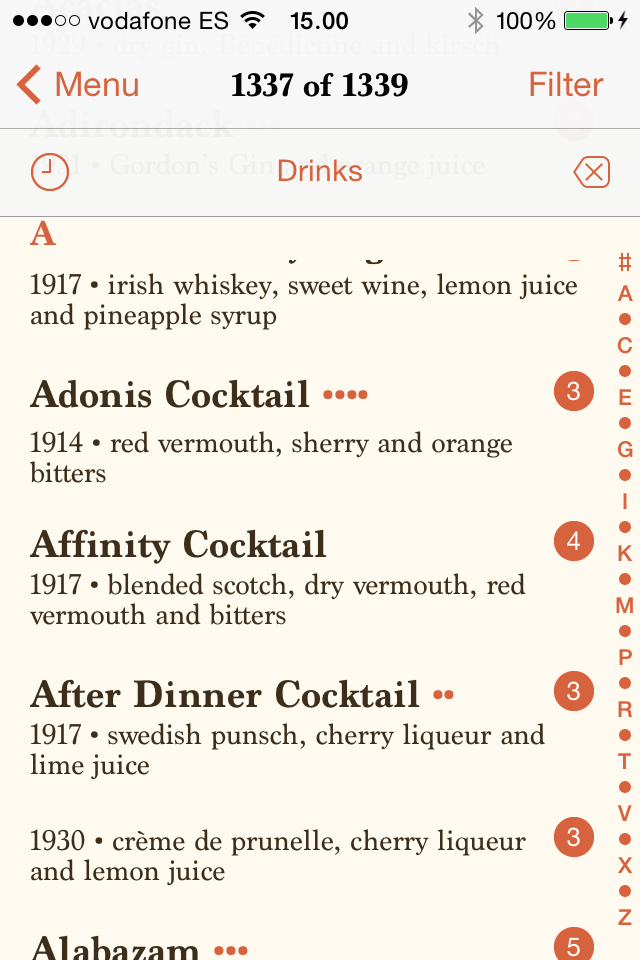The image size is (640, 960).
Task: Jump to letter Z in index
Action: tap(625, 917)
